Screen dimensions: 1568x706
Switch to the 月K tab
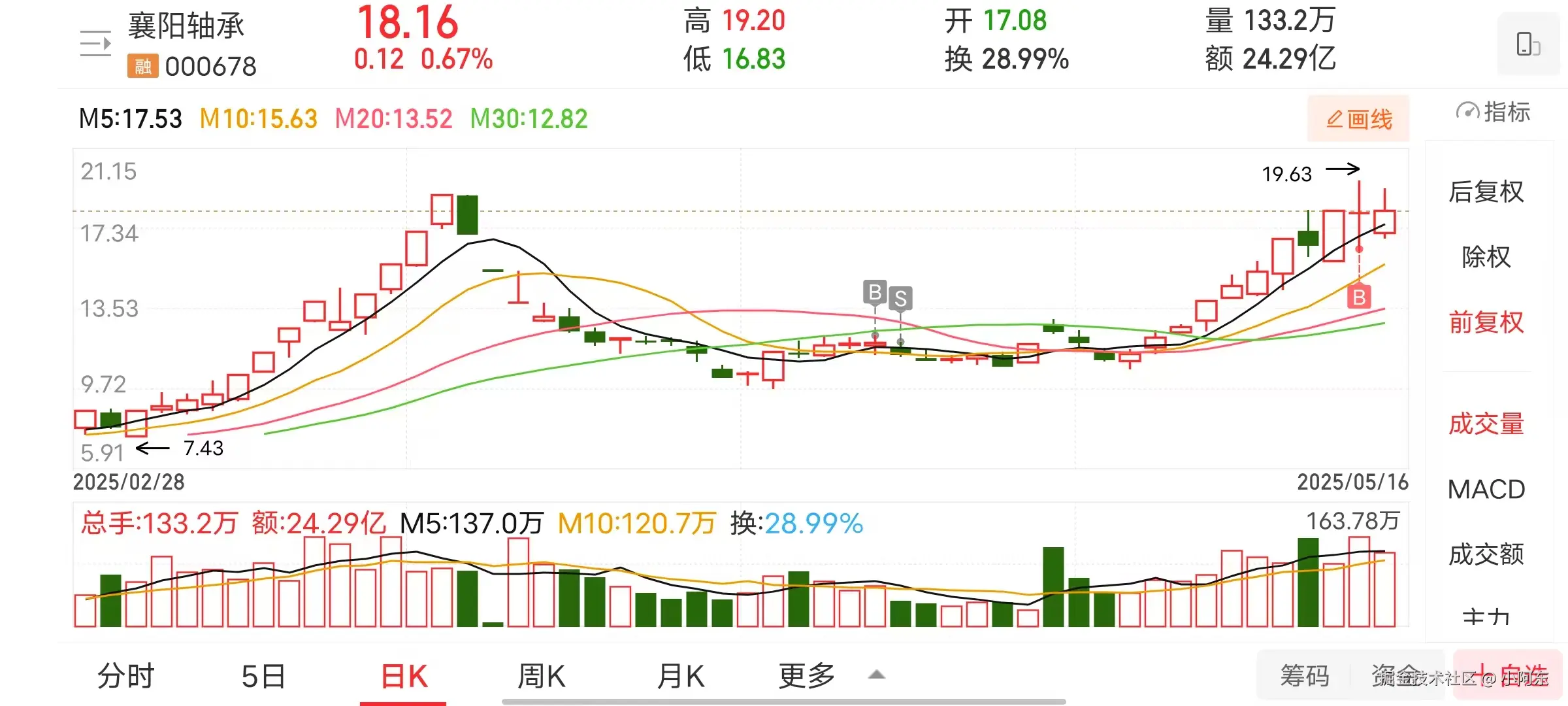click(x=681, y=676)
